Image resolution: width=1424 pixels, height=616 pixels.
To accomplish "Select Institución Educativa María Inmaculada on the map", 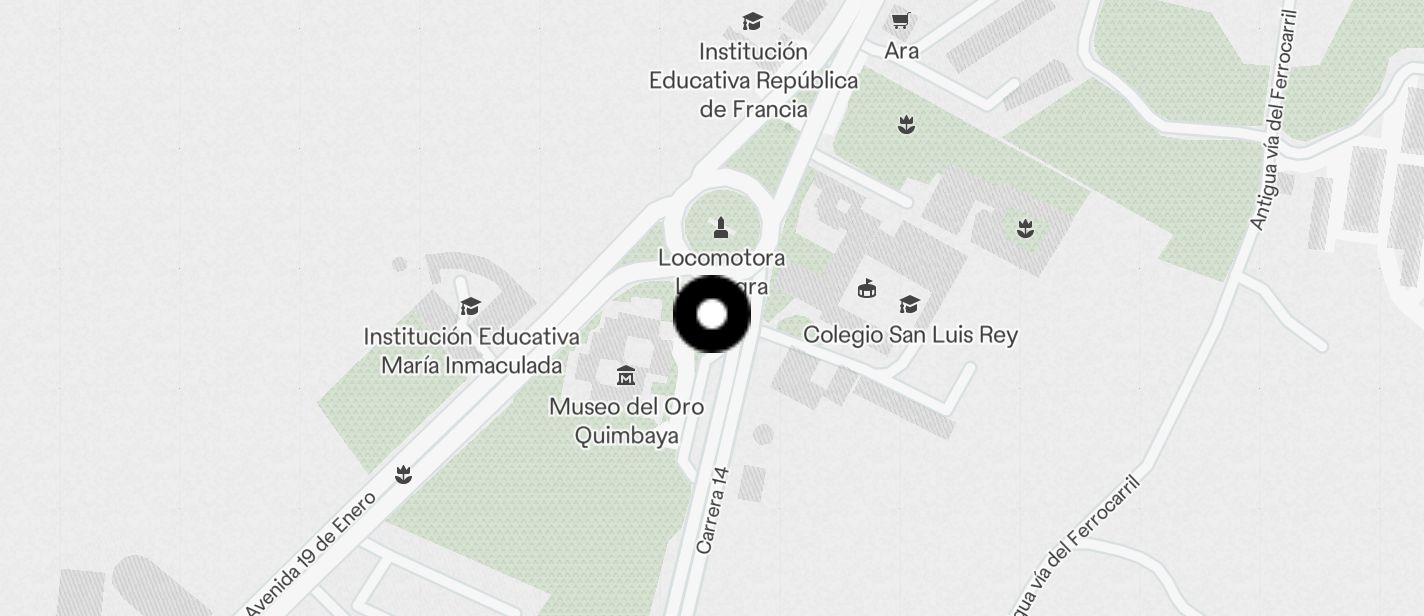I will (470, 307).
